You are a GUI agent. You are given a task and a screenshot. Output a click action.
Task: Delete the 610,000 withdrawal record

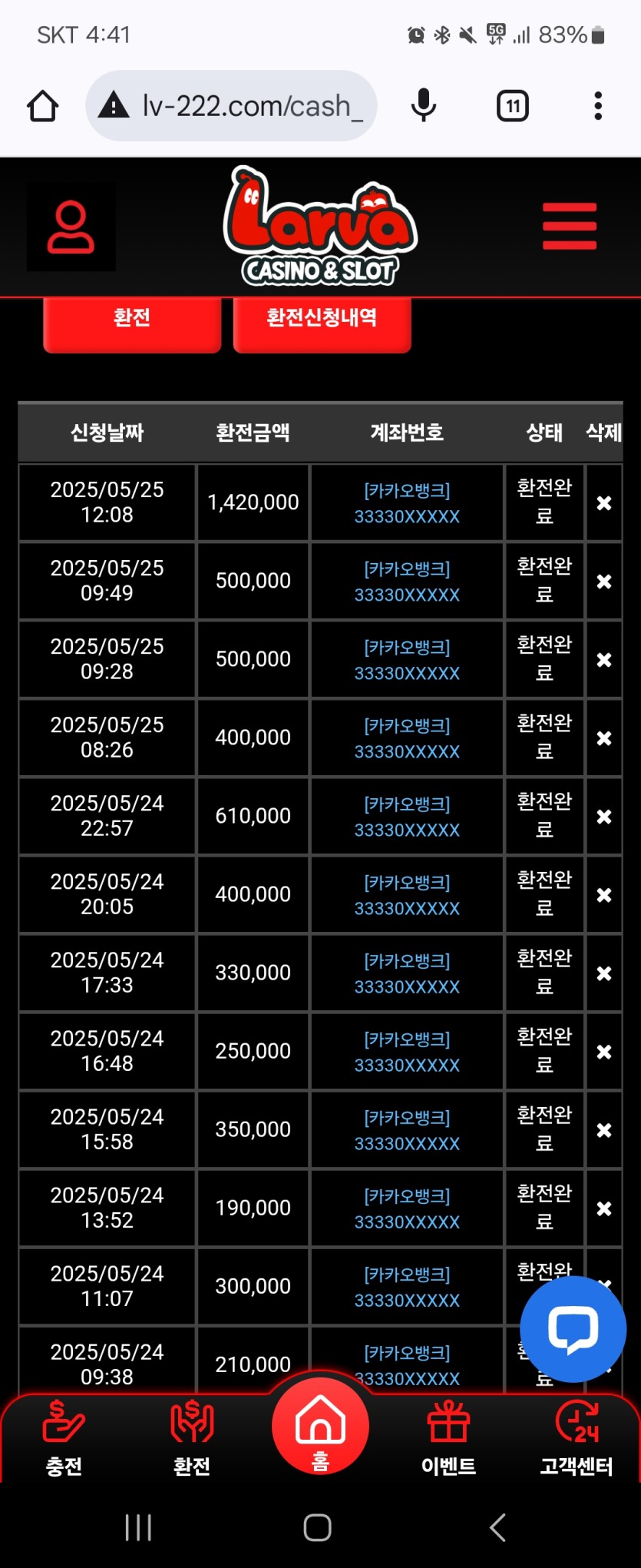tap(604, 817)
